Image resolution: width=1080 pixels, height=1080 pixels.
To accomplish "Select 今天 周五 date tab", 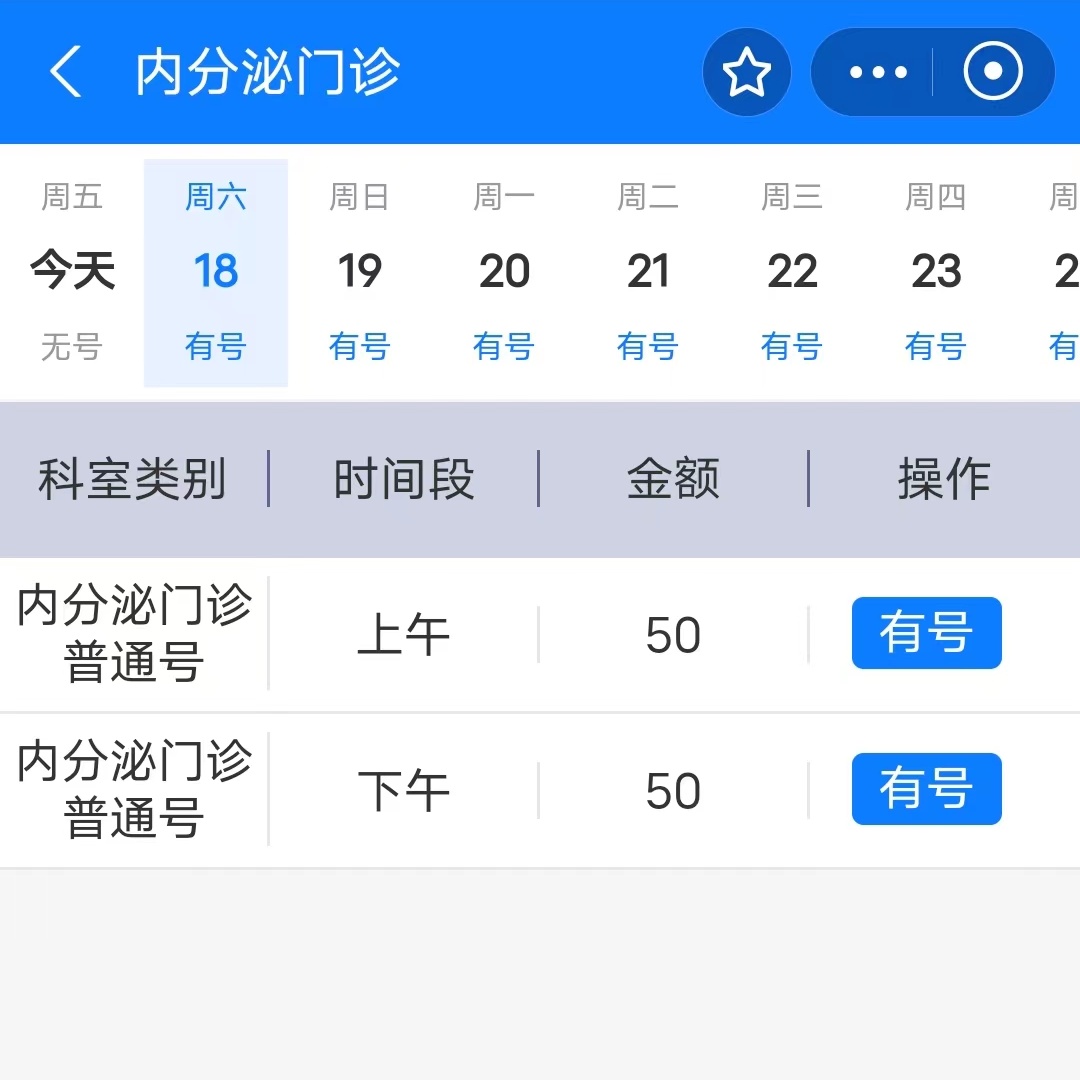I will coord(72,272).
